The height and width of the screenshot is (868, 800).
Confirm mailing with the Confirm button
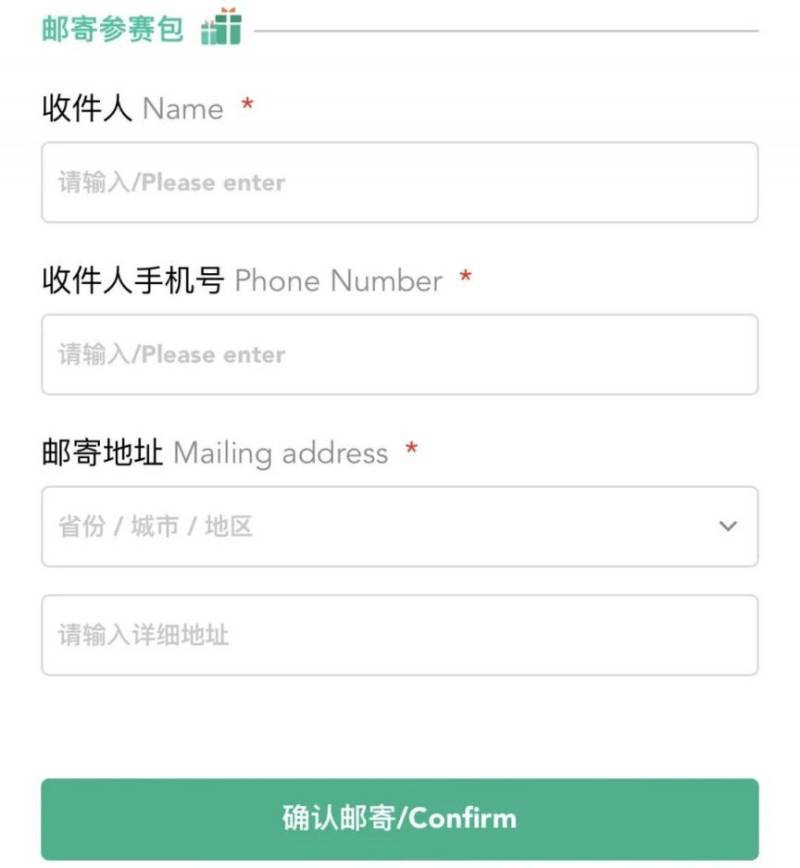click(399, 818)
